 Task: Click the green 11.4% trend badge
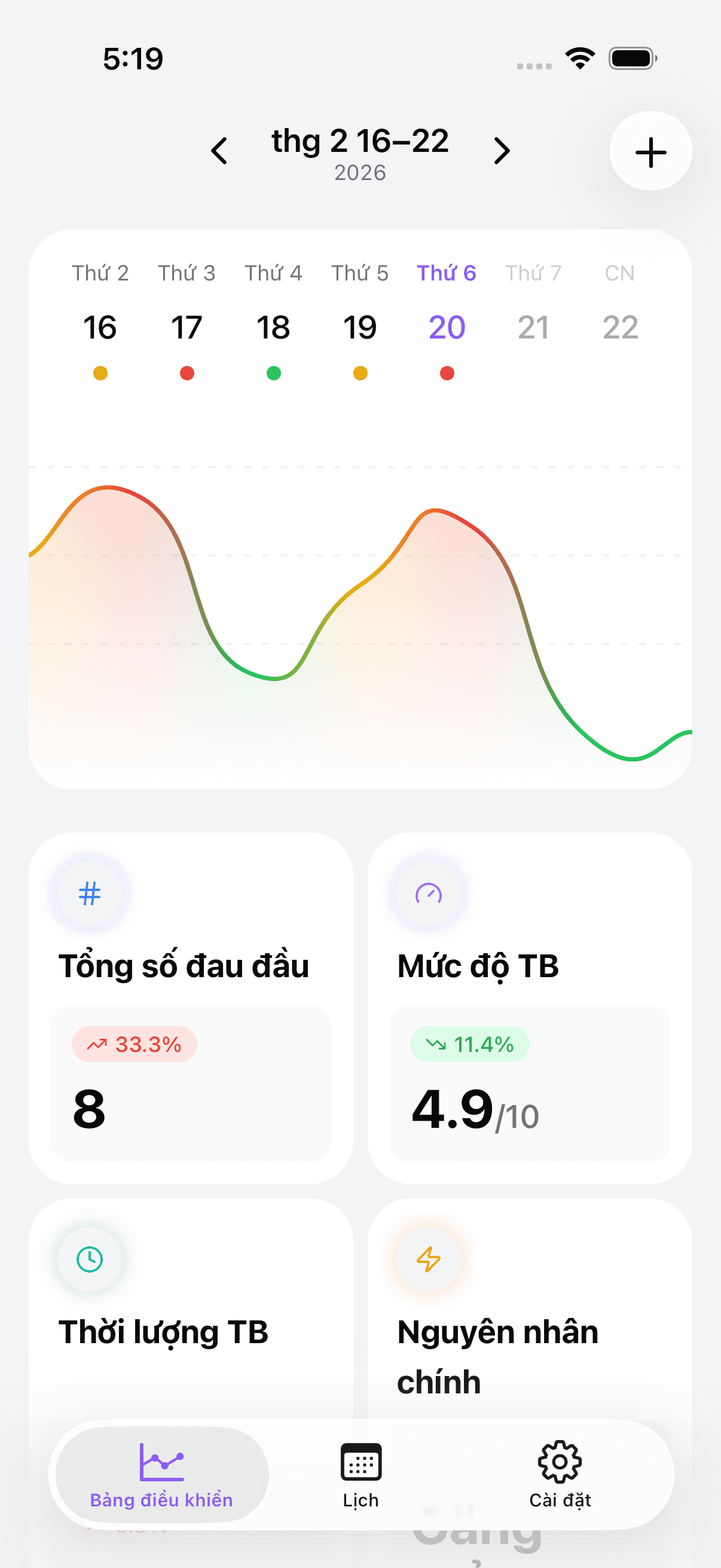click(x=469, y=1045)
